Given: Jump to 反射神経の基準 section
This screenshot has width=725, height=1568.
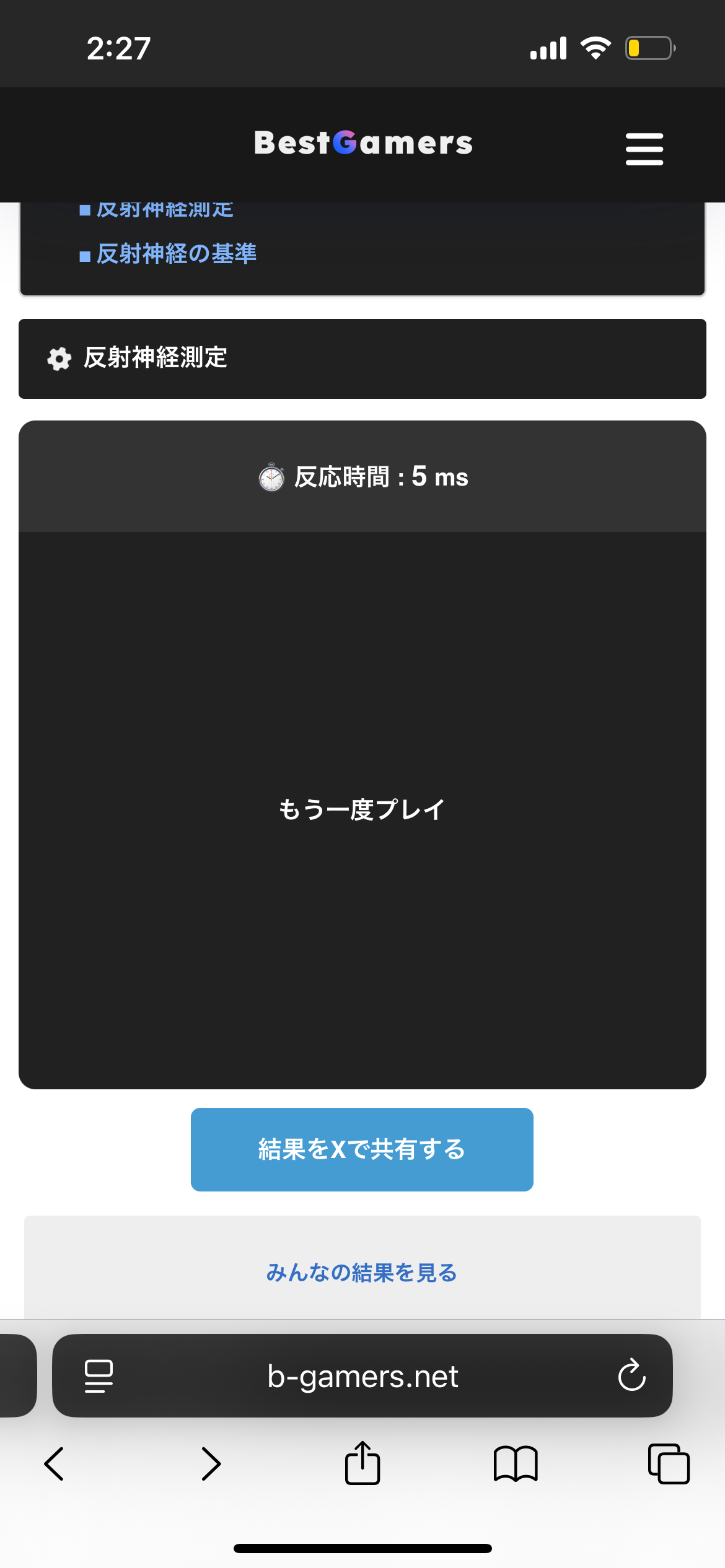Looking at the screenshot, I should pyautogui.click(x=176, y=254).
